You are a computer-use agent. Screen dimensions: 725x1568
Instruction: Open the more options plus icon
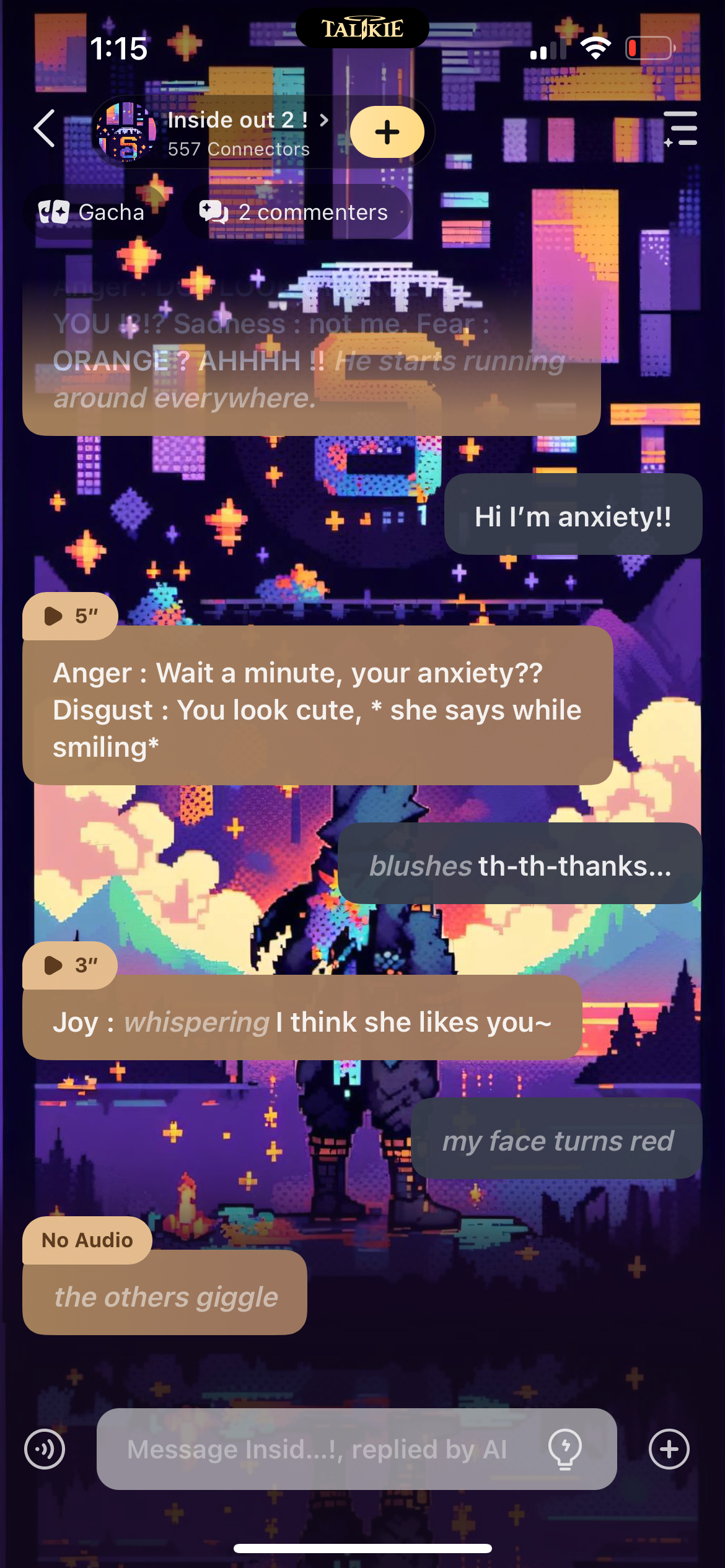click(669, 1449)
